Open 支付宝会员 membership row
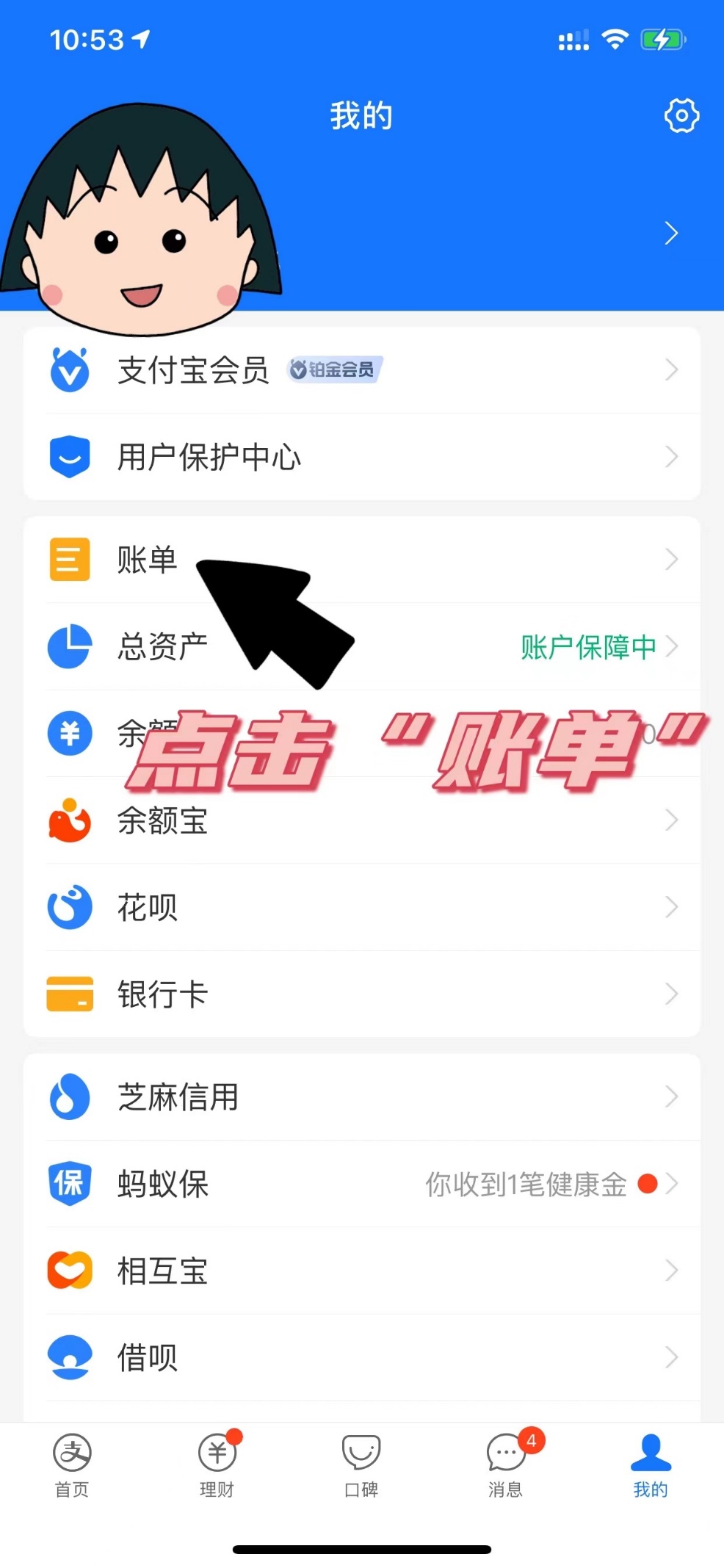The image size is (724, 1568). (x=361, y=370)
